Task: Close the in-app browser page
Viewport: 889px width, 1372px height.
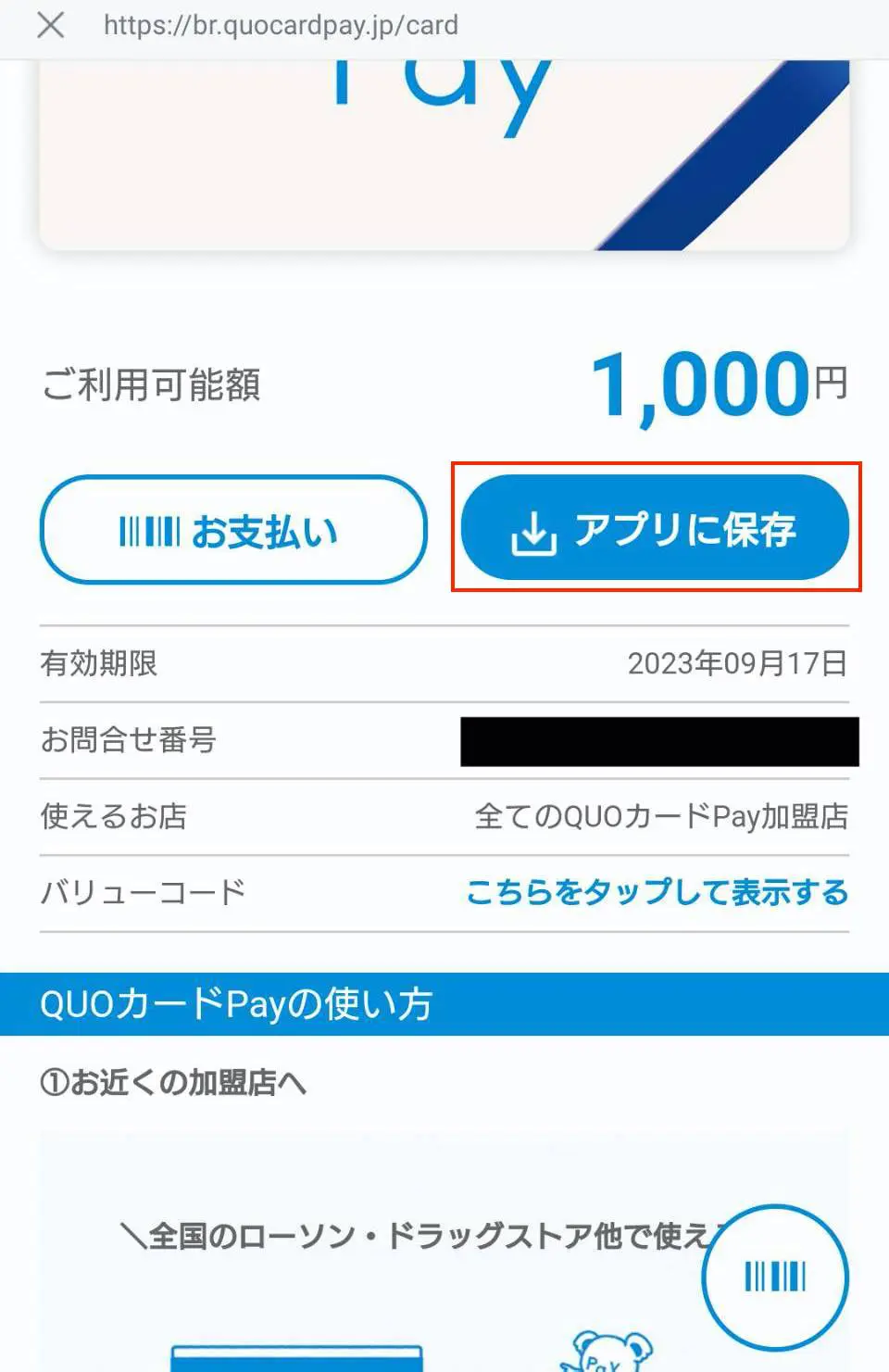Action: point(51,25)
